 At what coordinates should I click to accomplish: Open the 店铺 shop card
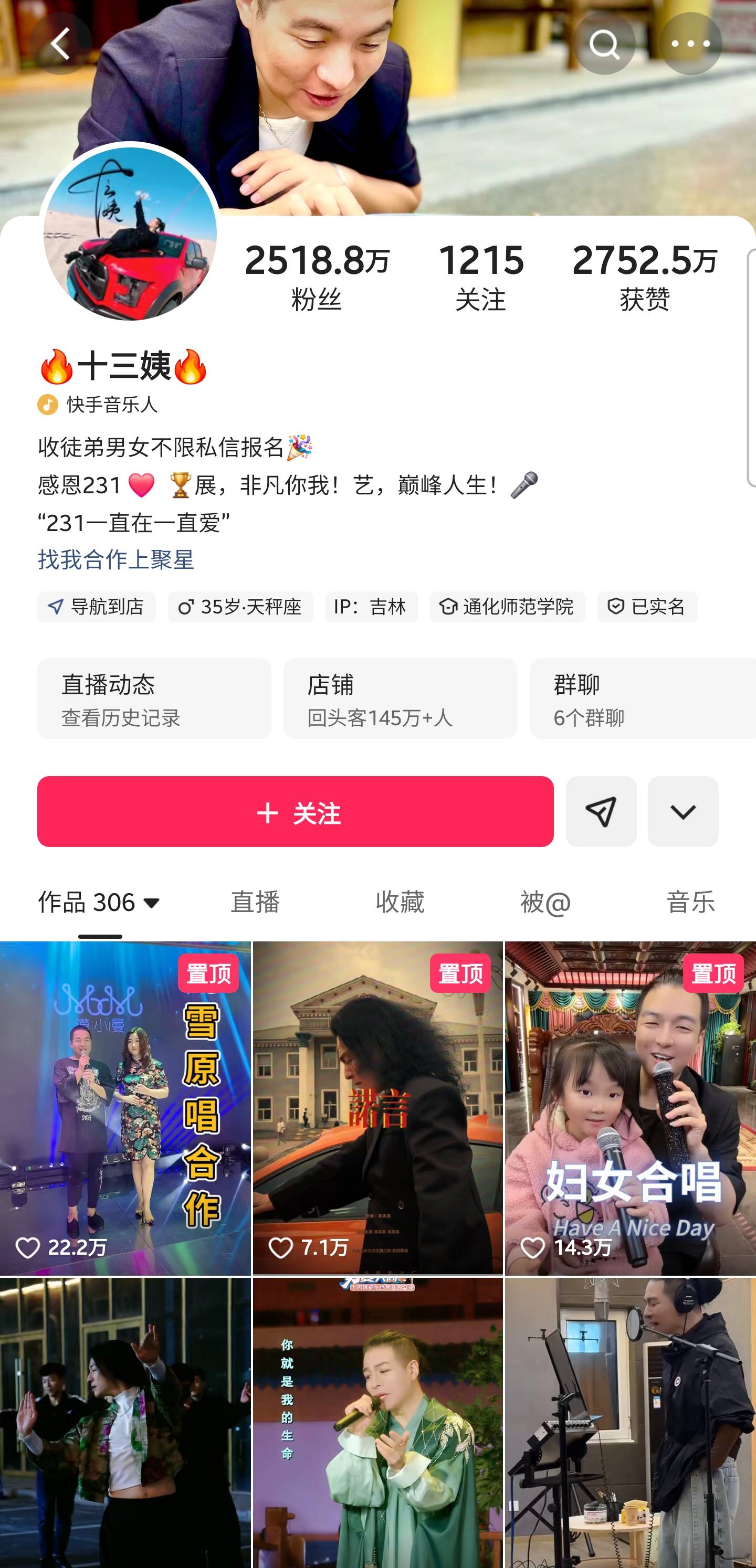coord(400,698)
